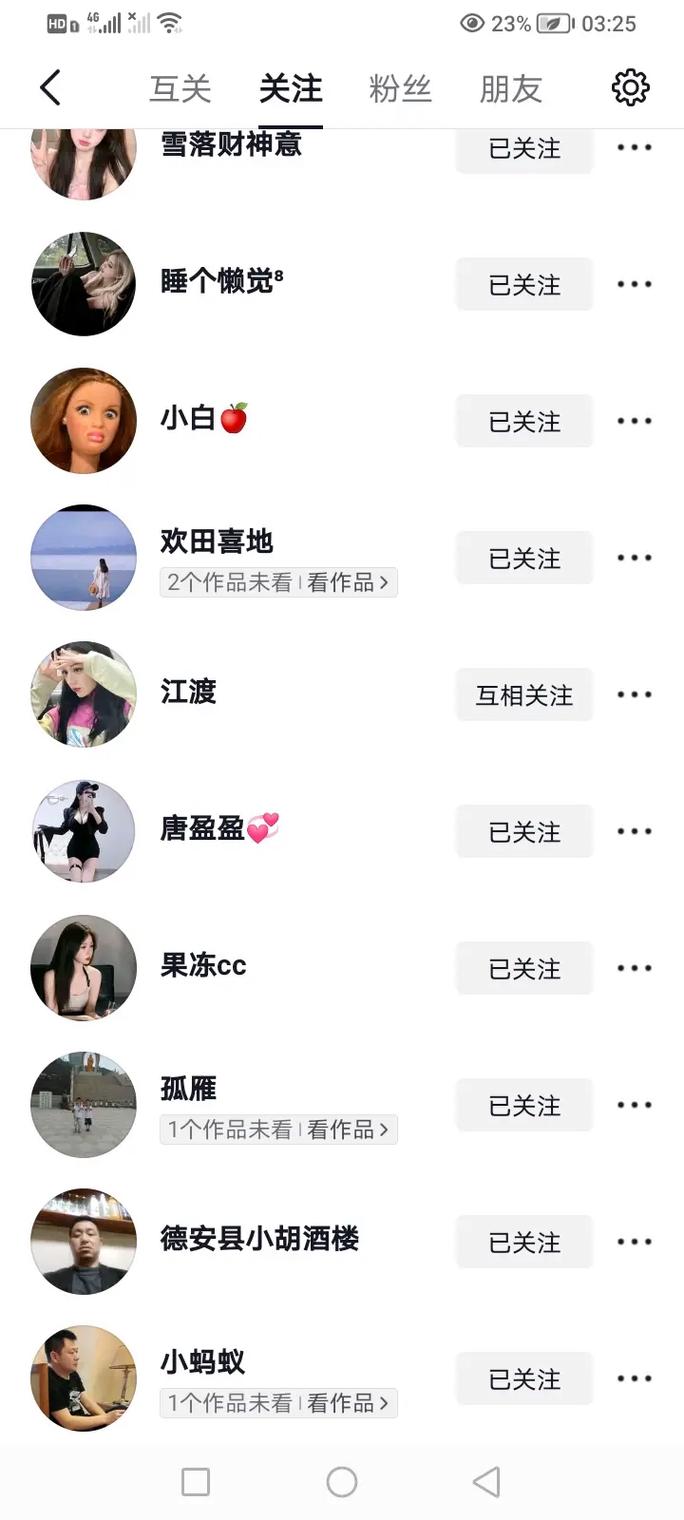Switch to the 互关 tab
This screenshot has height=1520, width=684.
[x=180, y=89]
